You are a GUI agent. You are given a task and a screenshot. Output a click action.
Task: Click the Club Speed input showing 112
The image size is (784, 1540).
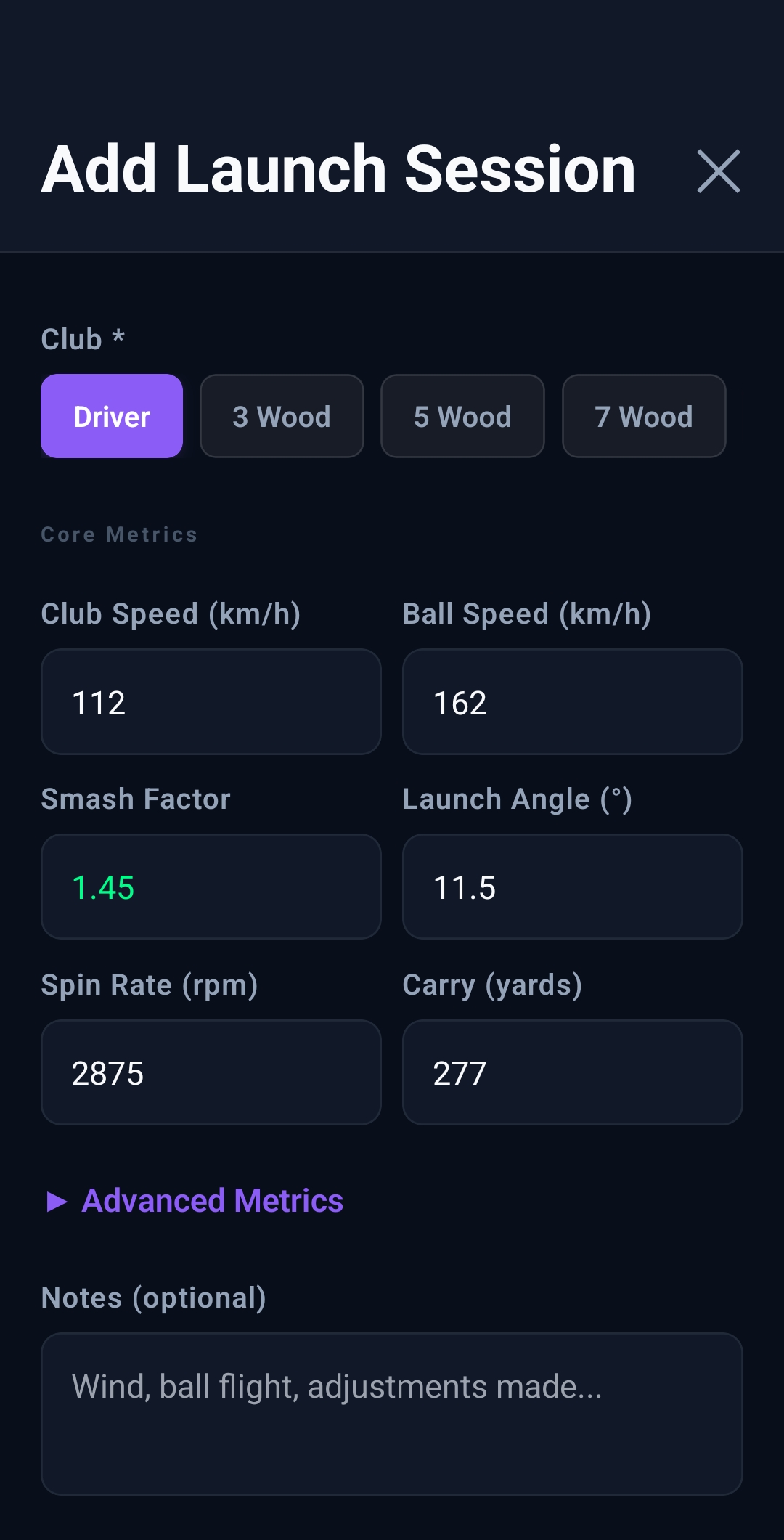click(x=211, y=701)
